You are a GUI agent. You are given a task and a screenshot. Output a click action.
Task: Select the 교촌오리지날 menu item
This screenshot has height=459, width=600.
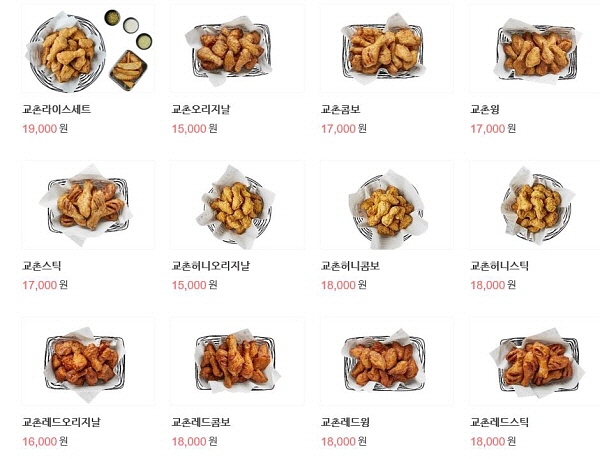click(x=237, y=50)
